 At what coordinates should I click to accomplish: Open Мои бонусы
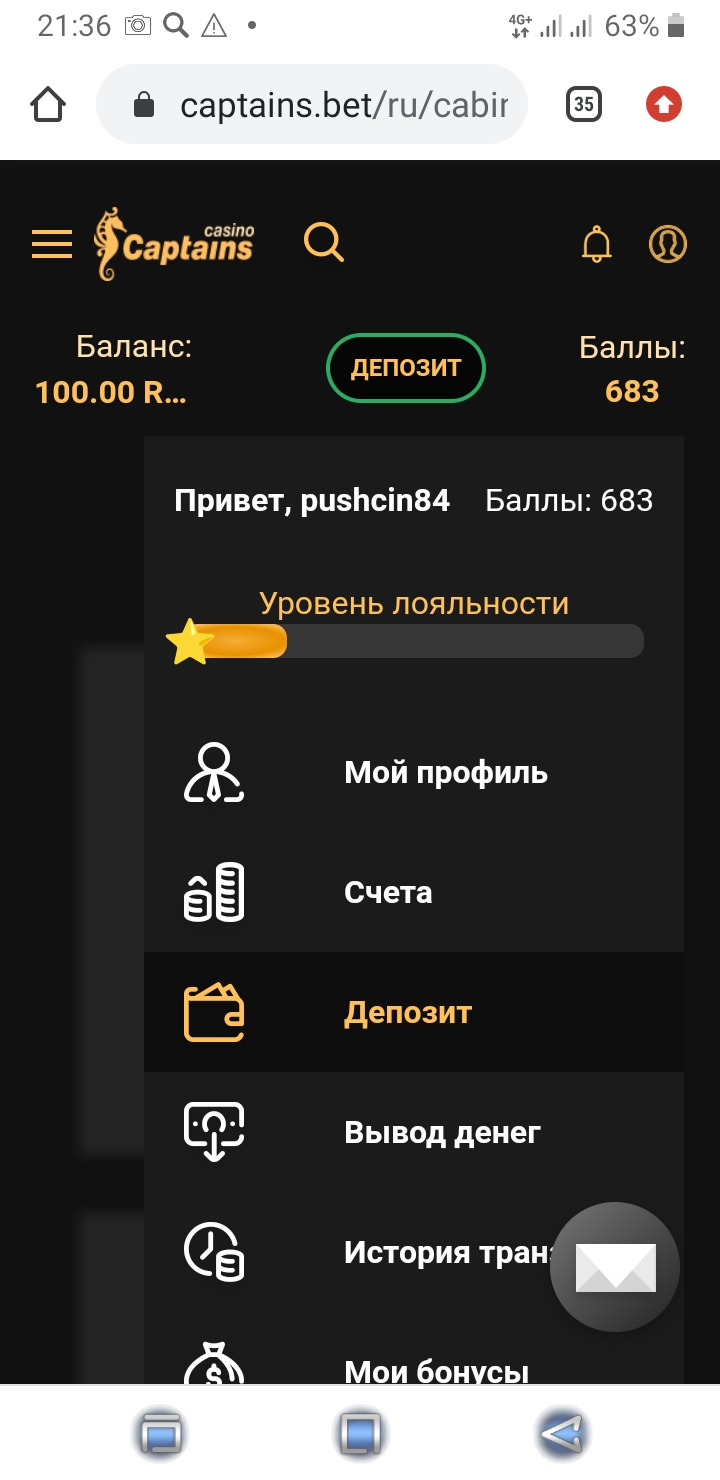point(436,1368)
